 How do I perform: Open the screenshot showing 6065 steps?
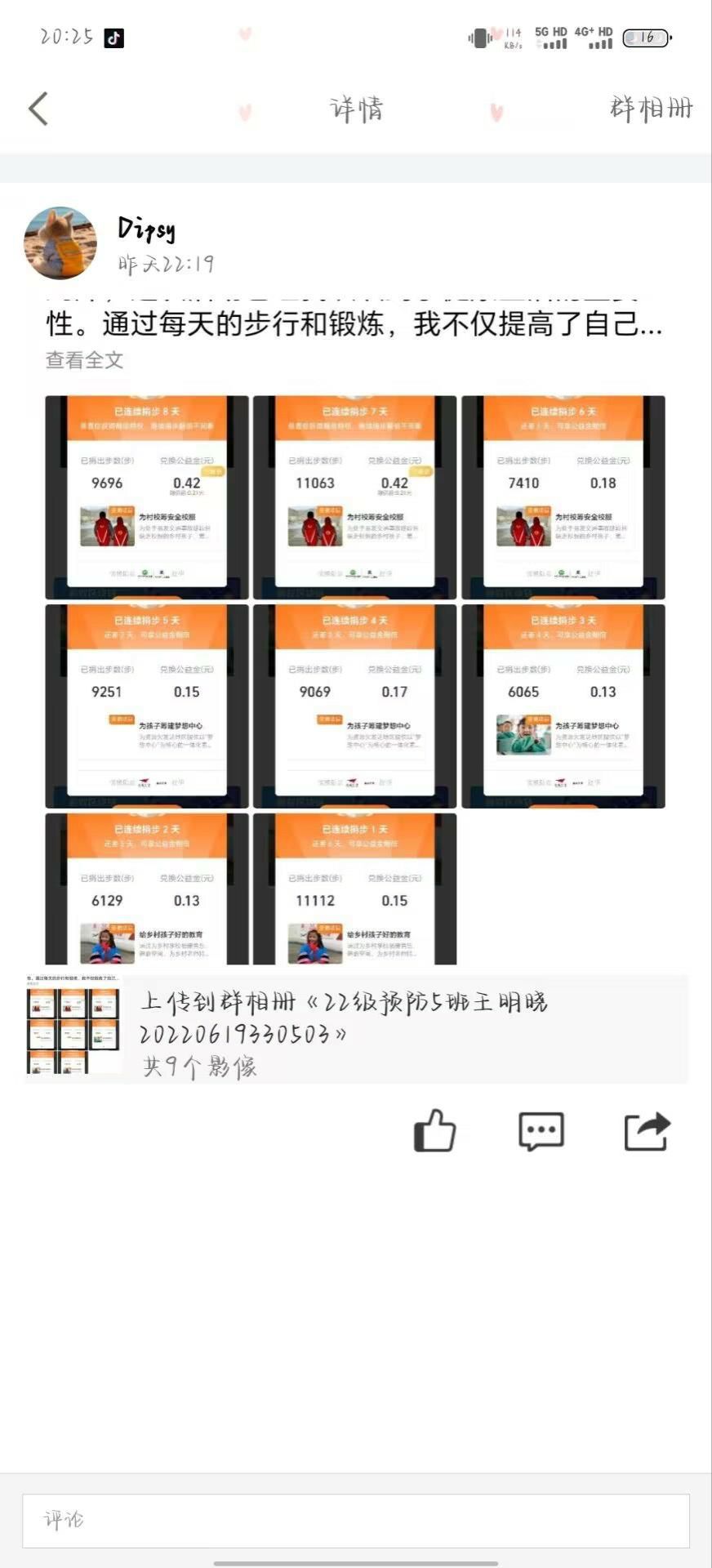(563, 706)
